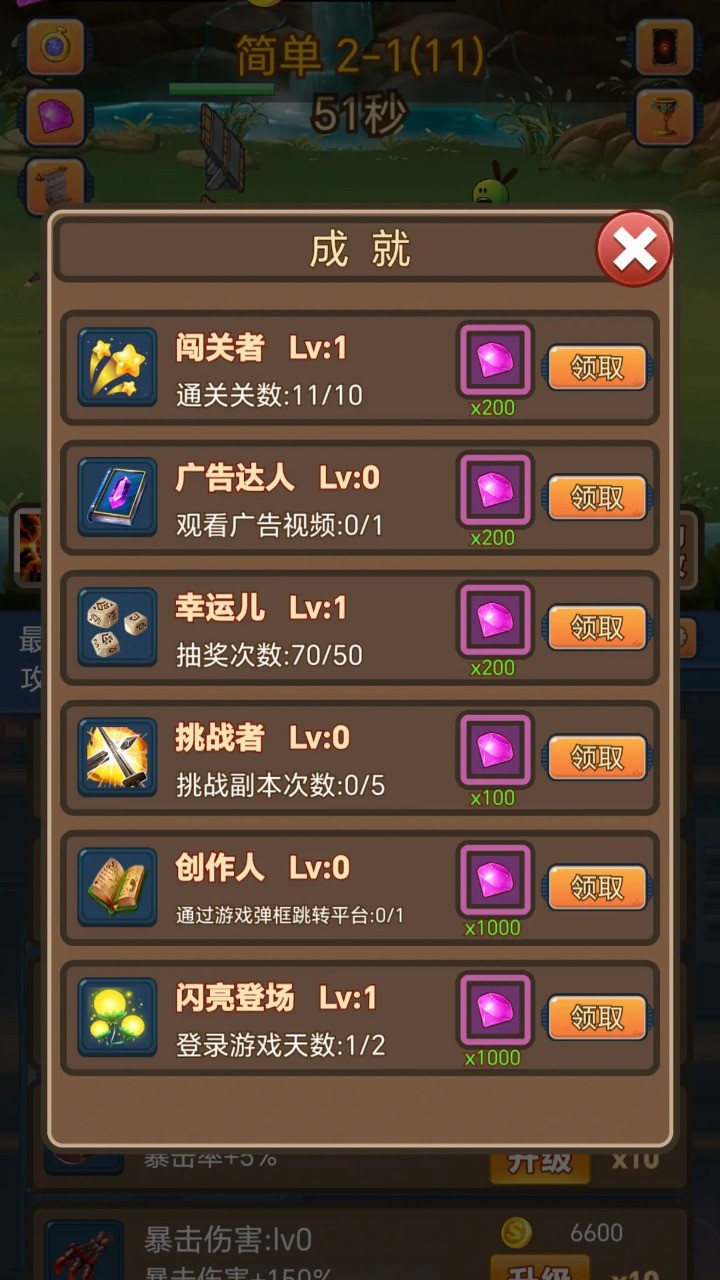The width and height of the screenshot is (720, 1280).
Task: Claim the 广告达人 gem reward
Action: tap(597, 498)
